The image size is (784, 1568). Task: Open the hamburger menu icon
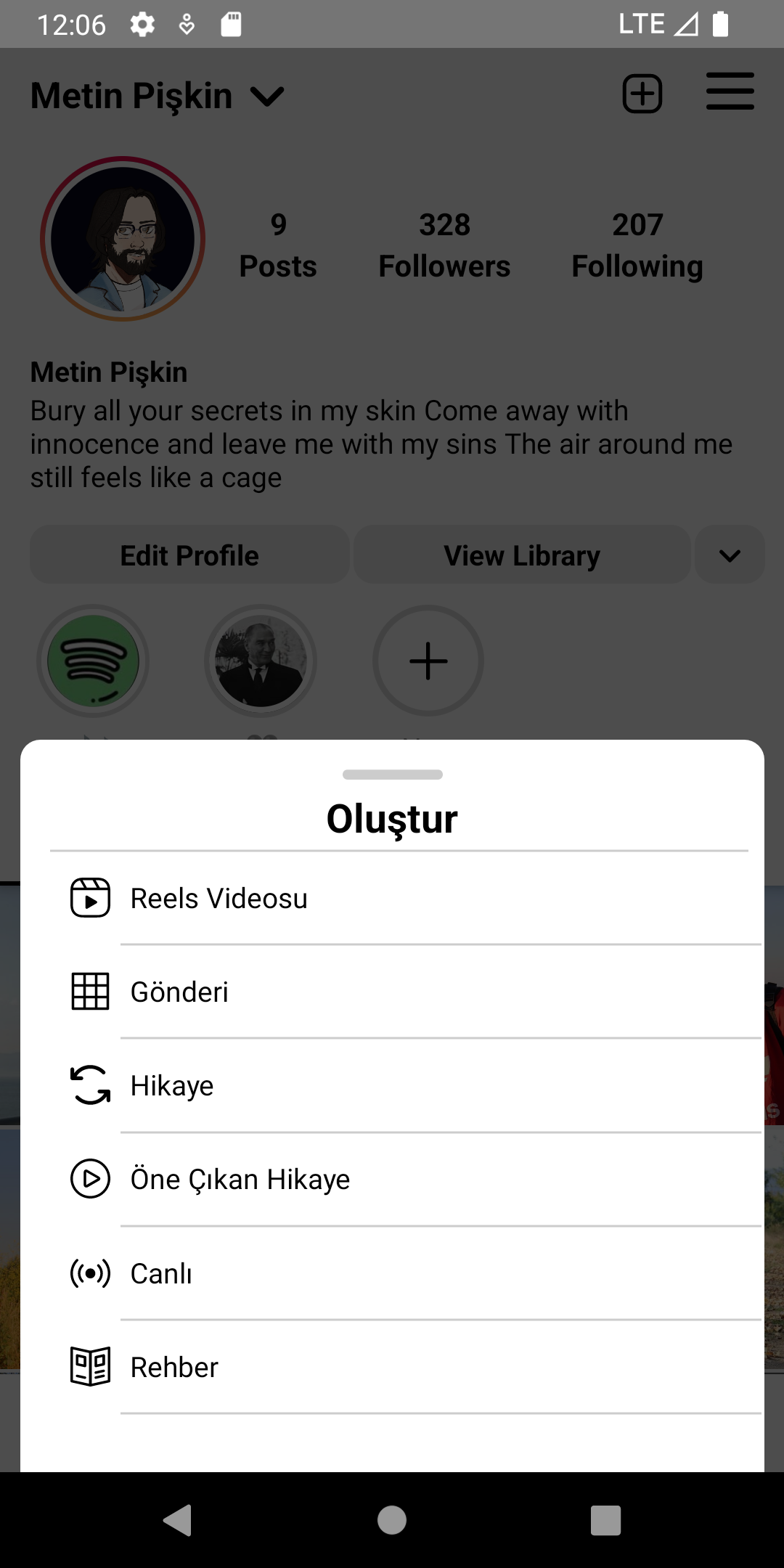point(730,92)
